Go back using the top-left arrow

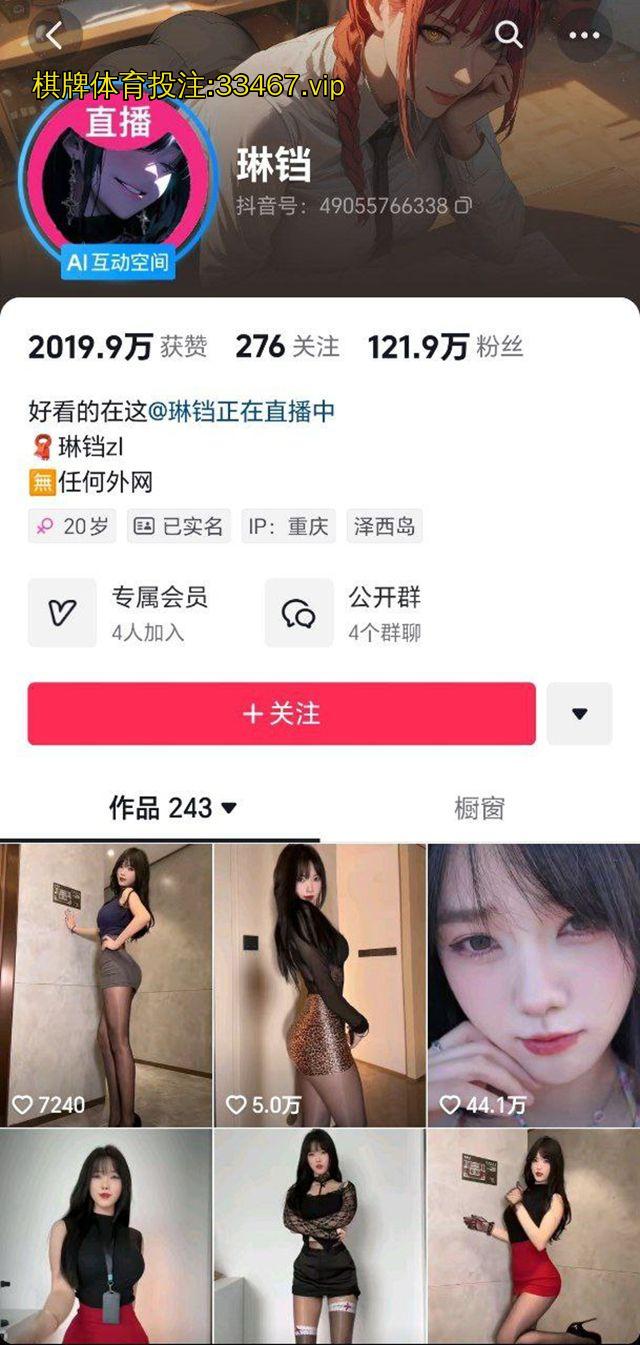(x=54, y=36)
